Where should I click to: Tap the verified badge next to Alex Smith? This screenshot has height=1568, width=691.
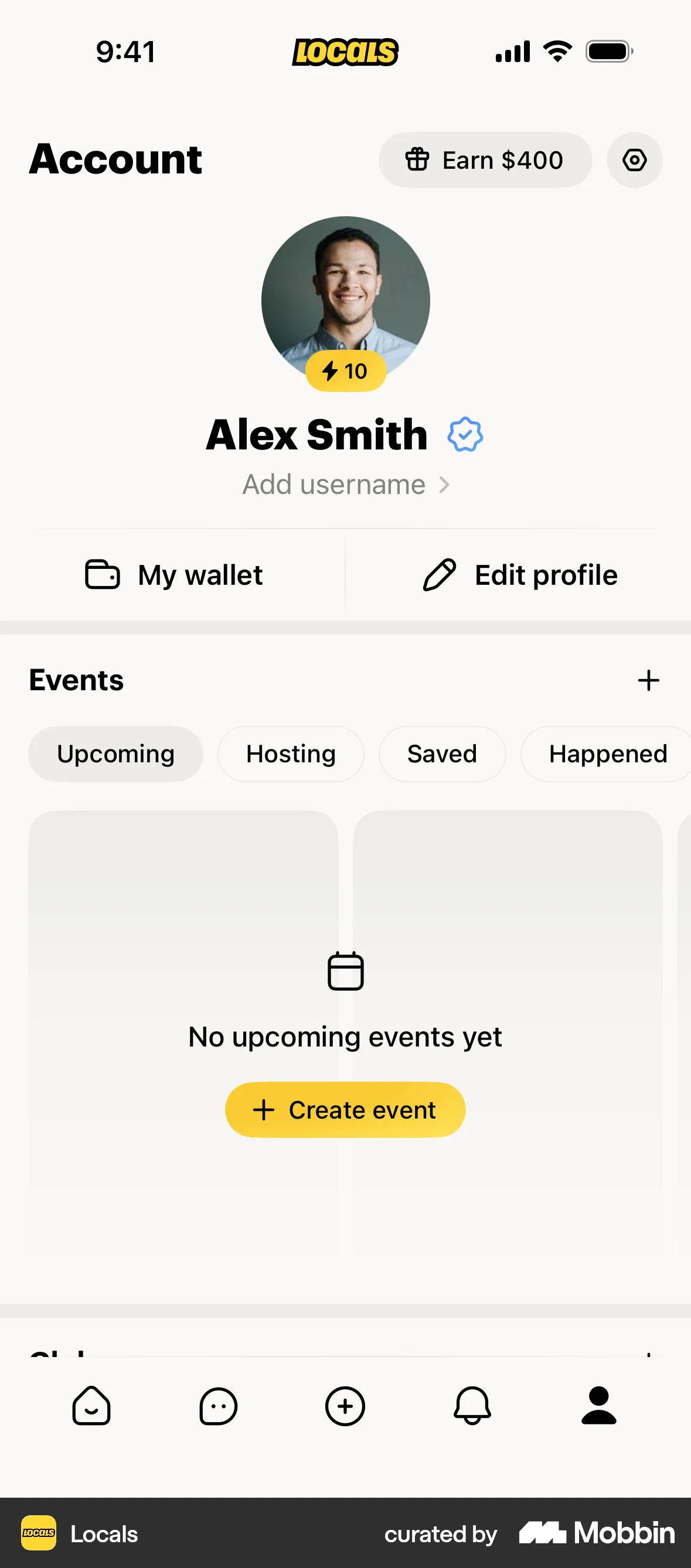coord(465,434)
